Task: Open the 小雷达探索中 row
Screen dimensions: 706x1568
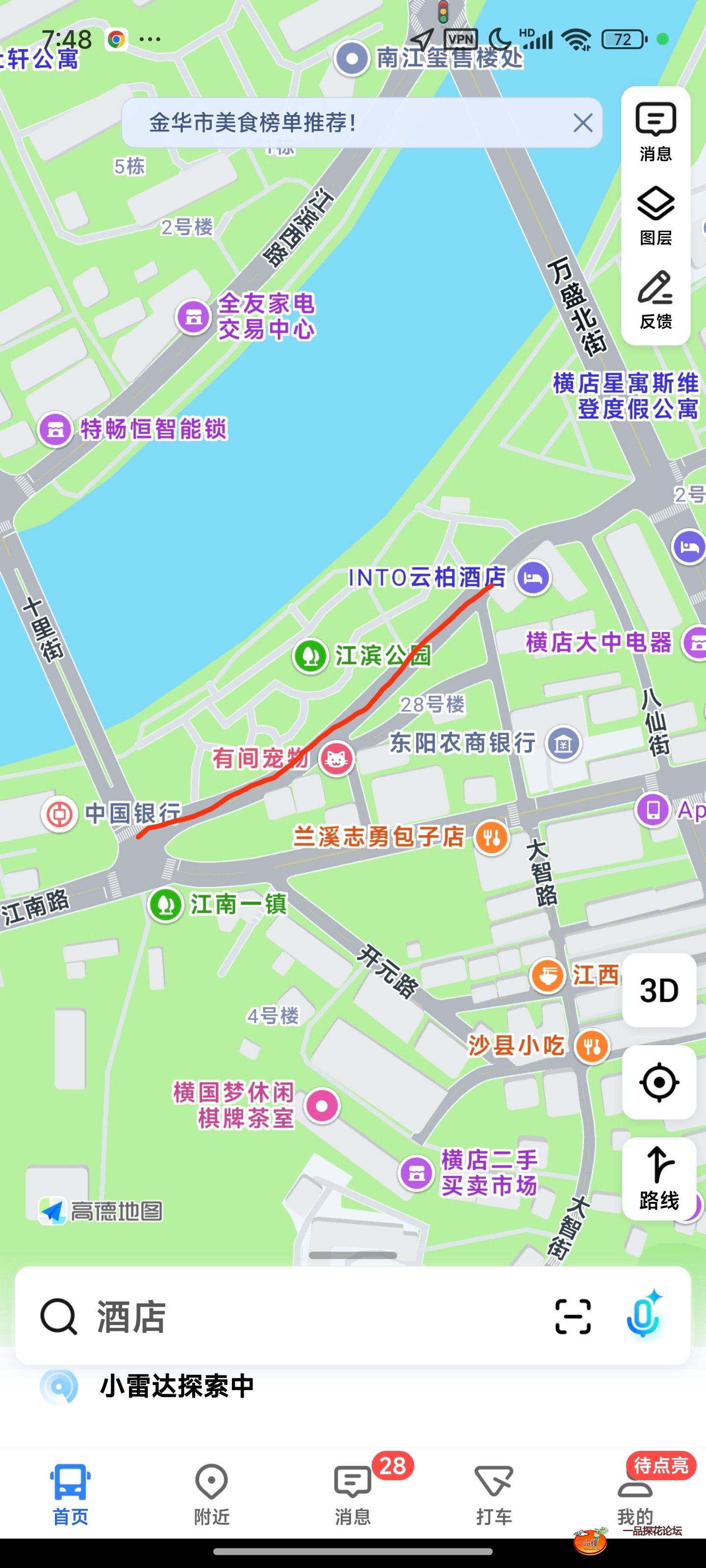Action: [x=176, y=1386]
